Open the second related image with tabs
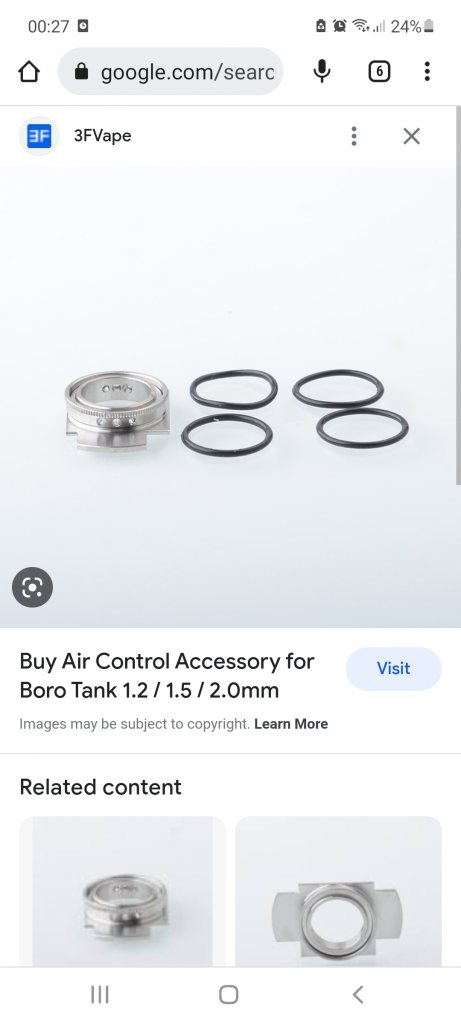Image resolution: width=461 pixels, height=1024 pixels. point(338,891)
